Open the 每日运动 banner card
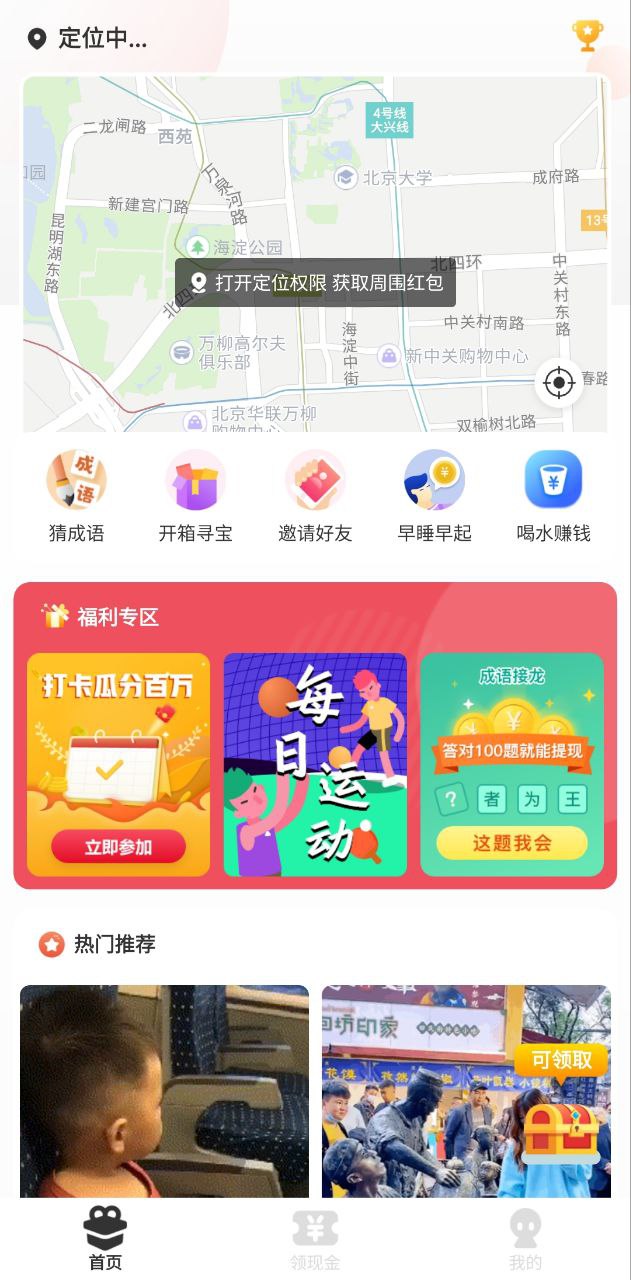The width and height of the screenshot is (631, 1280). click(x=315, y=765)
